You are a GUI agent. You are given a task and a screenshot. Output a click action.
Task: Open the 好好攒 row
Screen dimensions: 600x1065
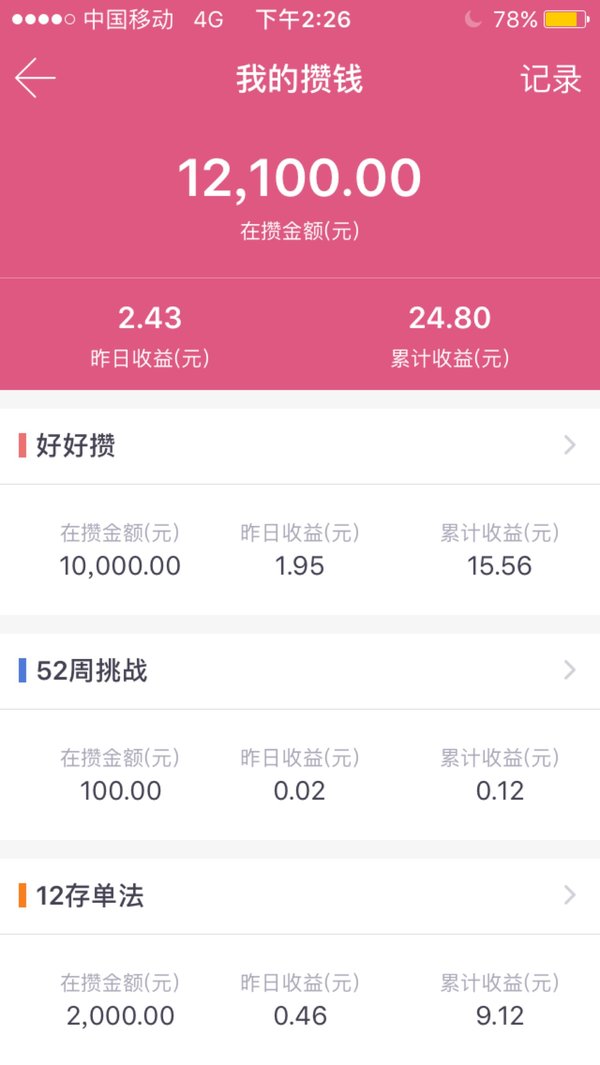[x=300, y=446]
